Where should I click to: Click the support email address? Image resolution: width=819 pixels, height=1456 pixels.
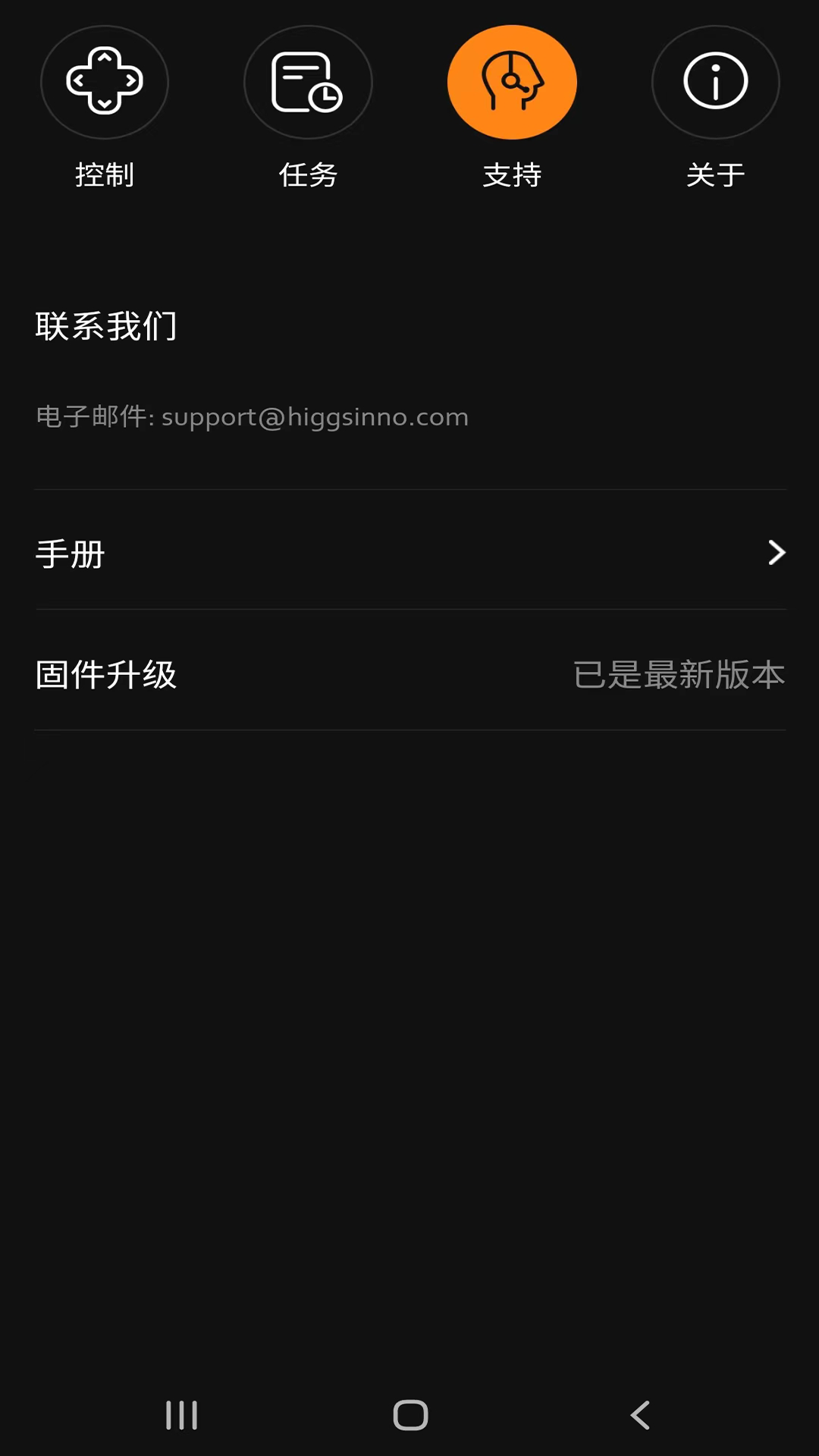click(x=315, y=416)
